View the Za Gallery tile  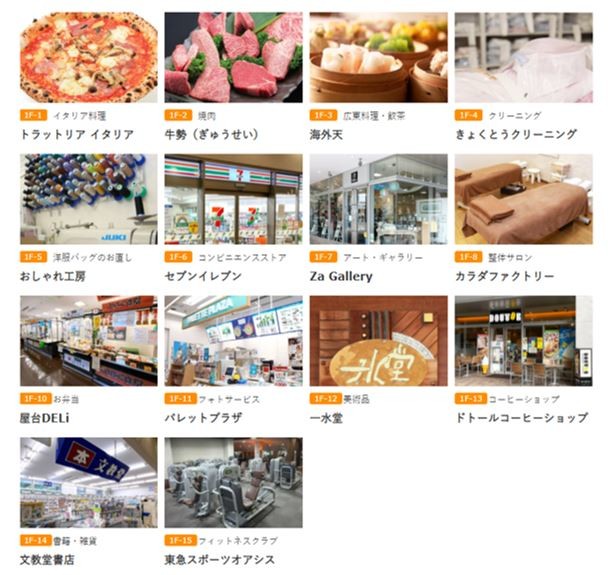pos(378,199)
